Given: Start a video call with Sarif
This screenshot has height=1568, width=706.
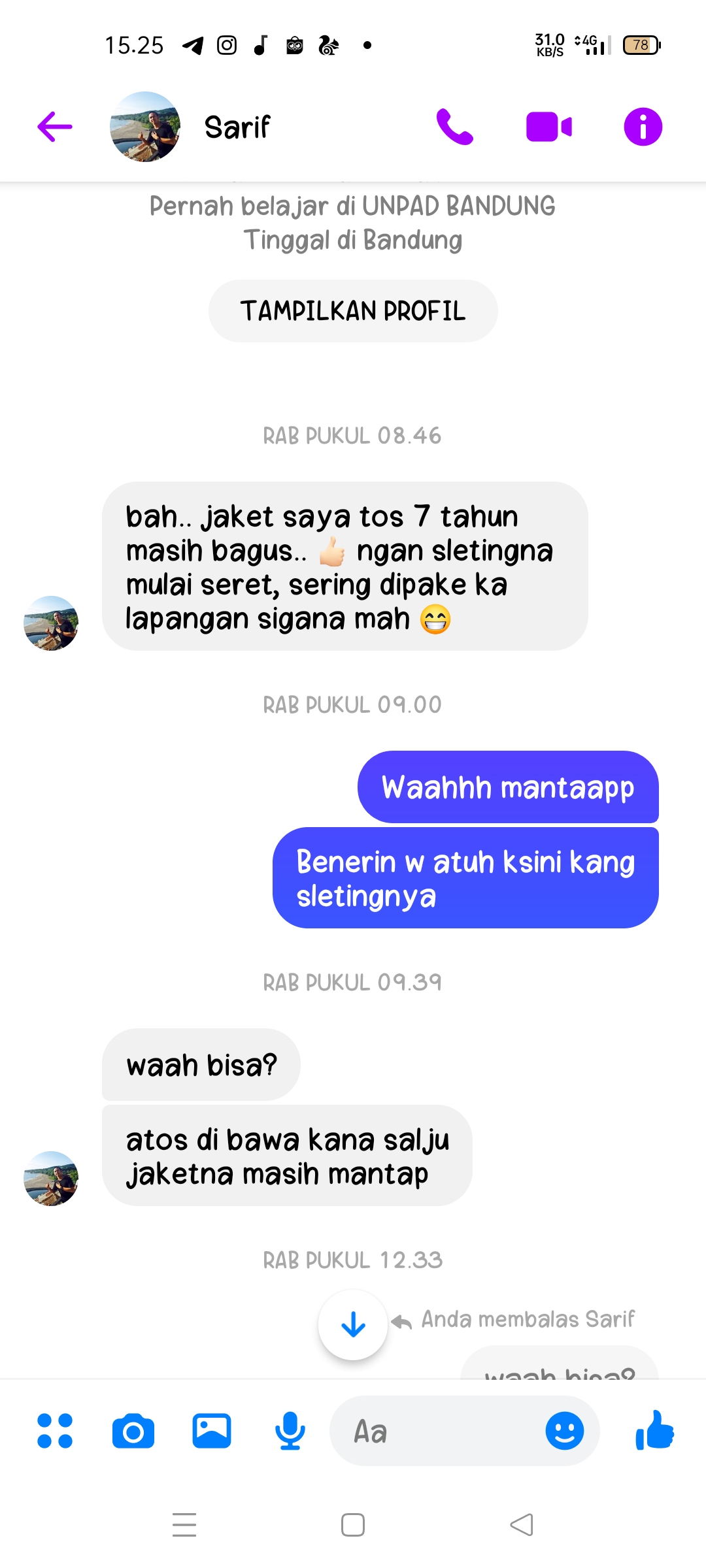Looking at the screenshot, I should pyautogui.click(x=548, y=127).
